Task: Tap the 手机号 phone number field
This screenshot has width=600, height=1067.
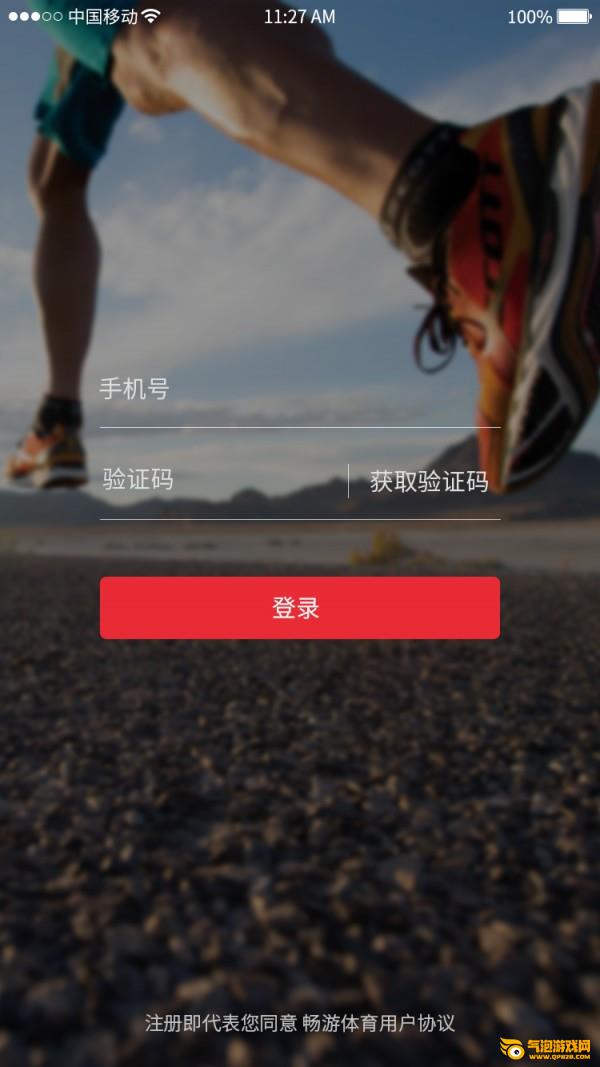Action: click(x=300, y=390)
